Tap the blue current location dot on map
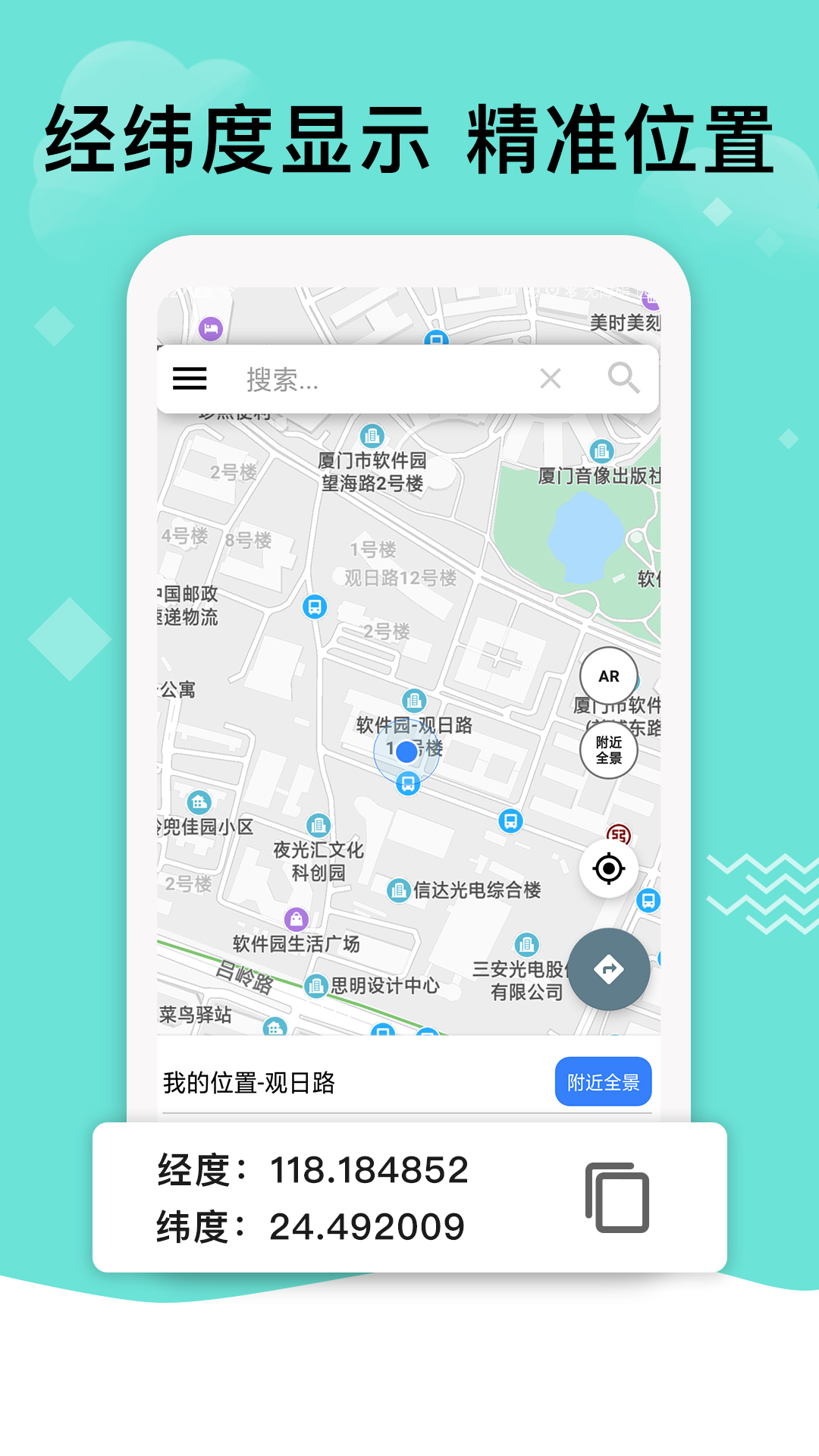 (406, 753)
